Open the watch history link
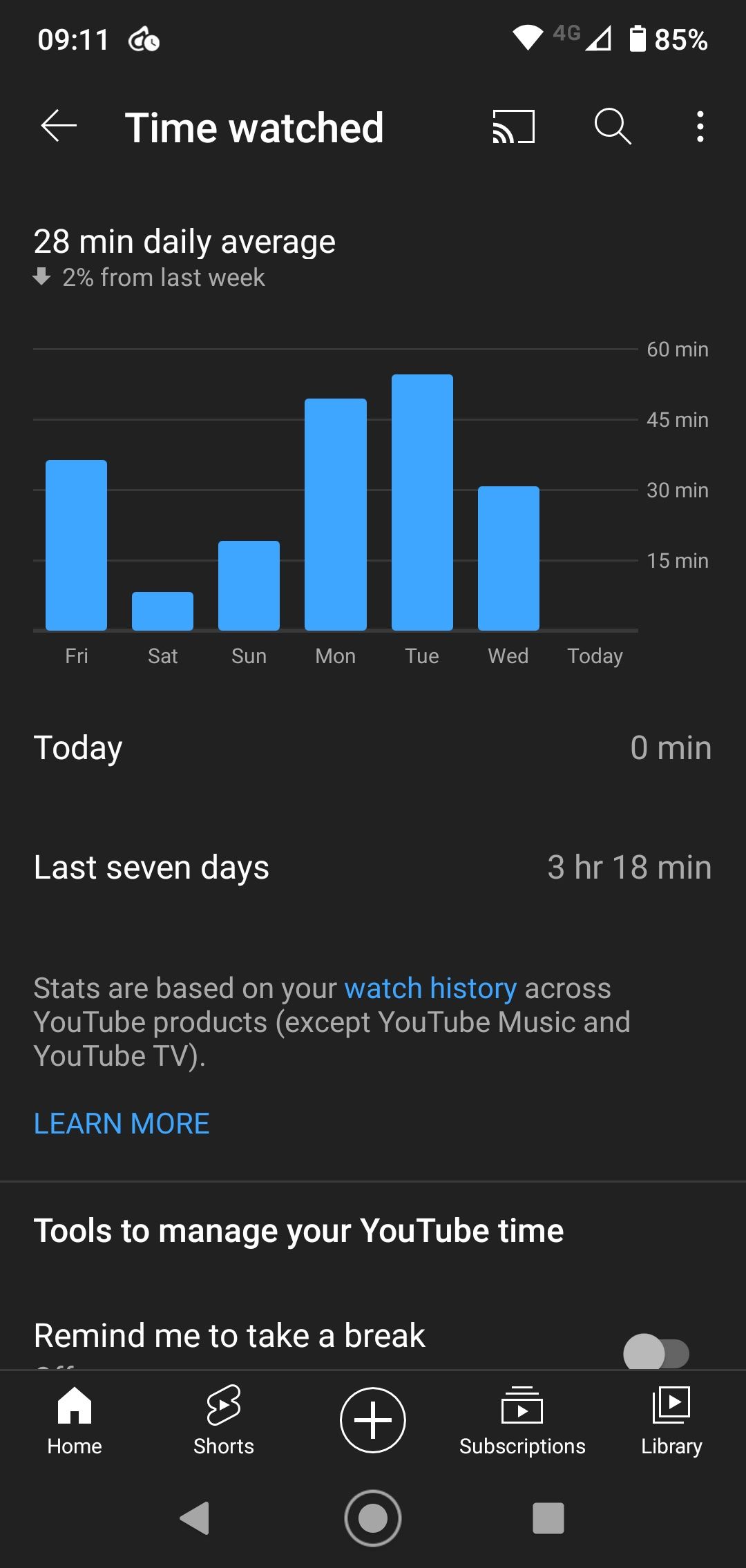 point(430,988)
